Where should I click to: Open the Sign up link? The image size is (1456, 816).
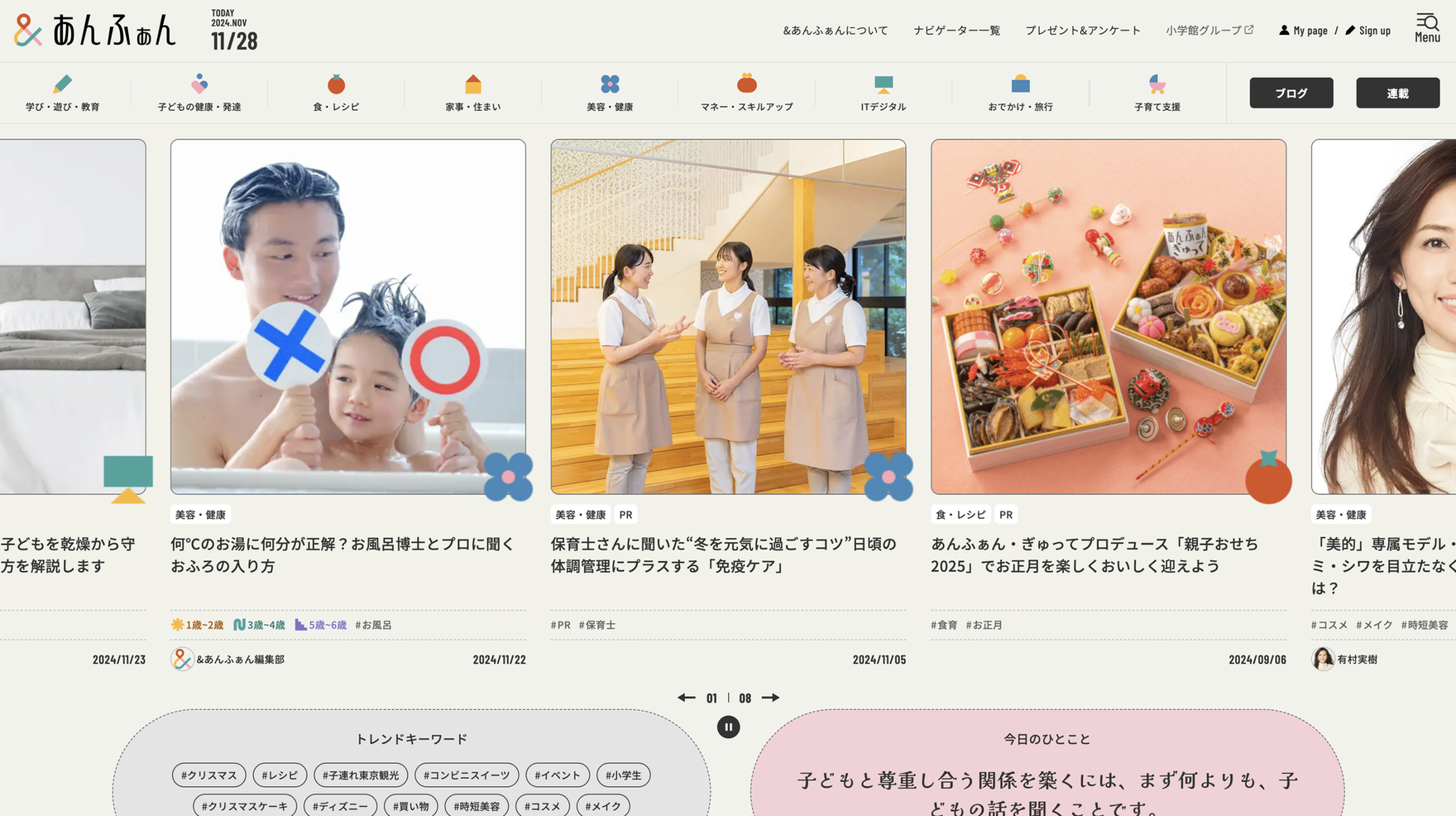coord(1368,31)
